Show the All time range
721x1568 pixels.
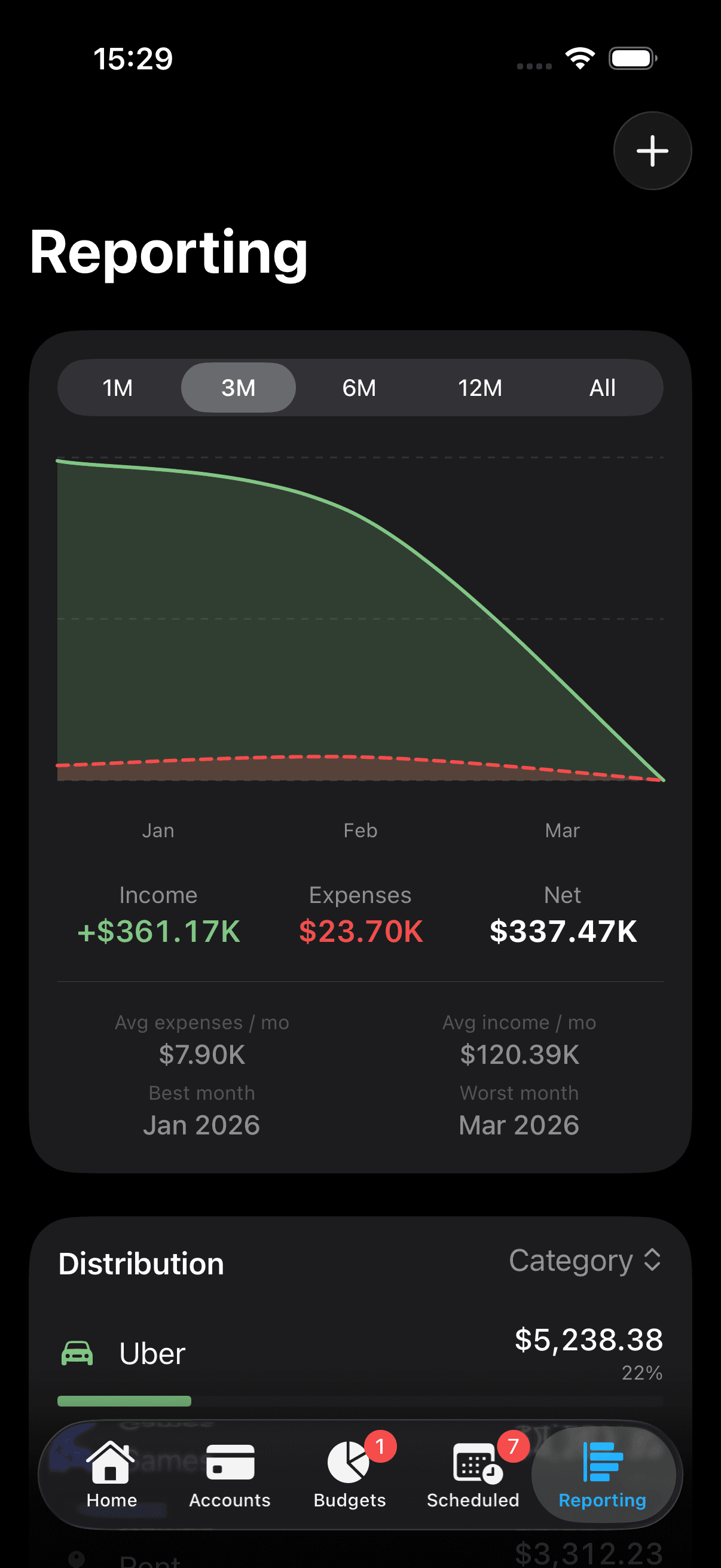602,388
